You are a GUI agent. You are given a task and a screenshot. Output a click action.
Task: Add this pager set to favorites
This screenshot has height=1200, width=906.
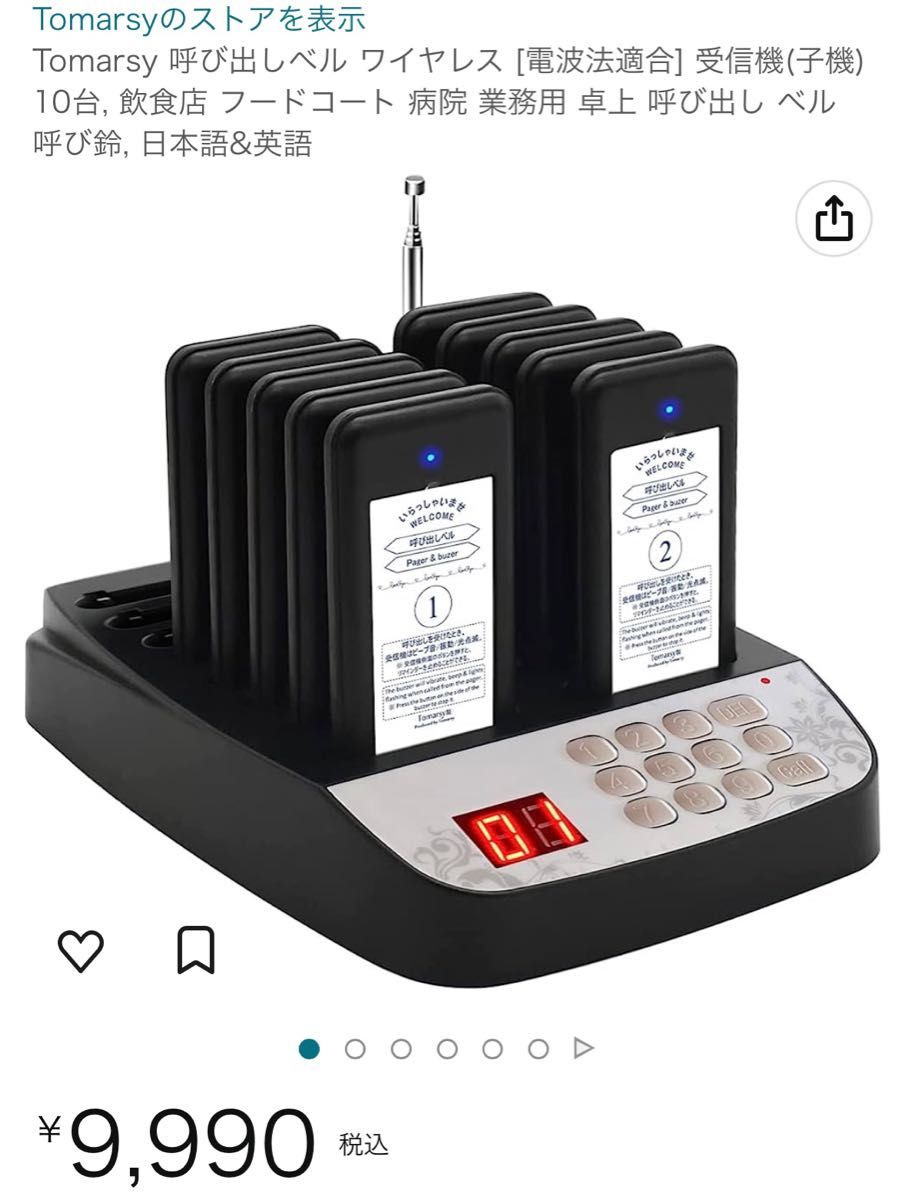coord(81,950)
